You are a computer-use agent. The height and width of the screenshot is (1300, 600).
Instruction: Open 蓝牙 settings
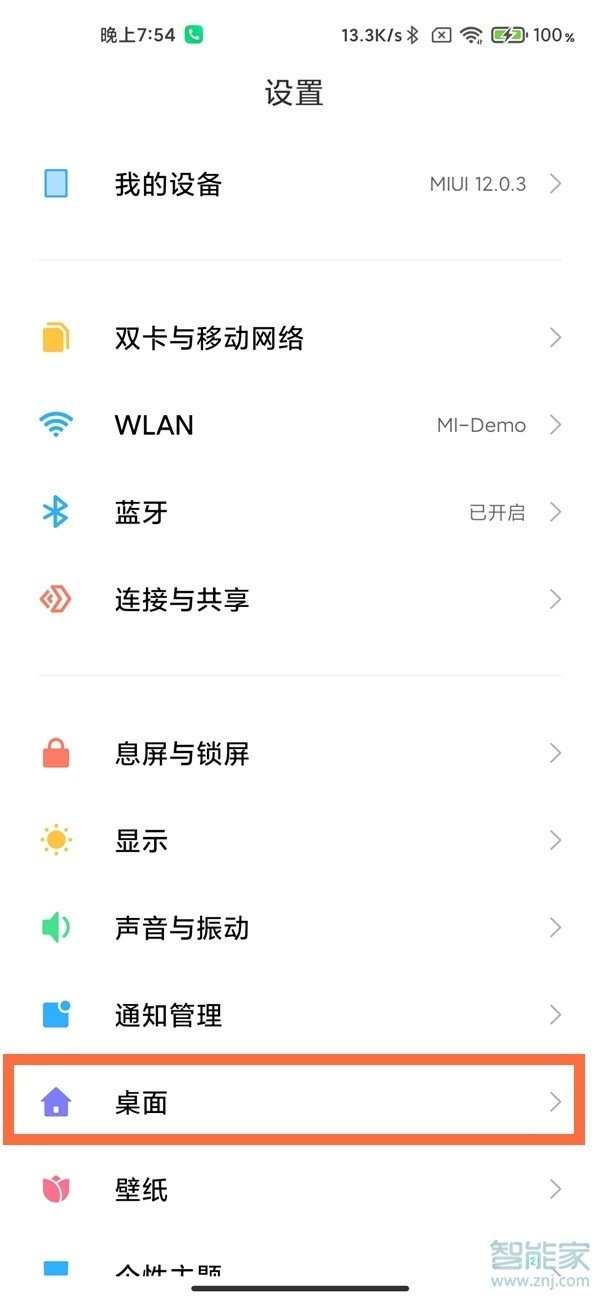(x=300, y=512)
